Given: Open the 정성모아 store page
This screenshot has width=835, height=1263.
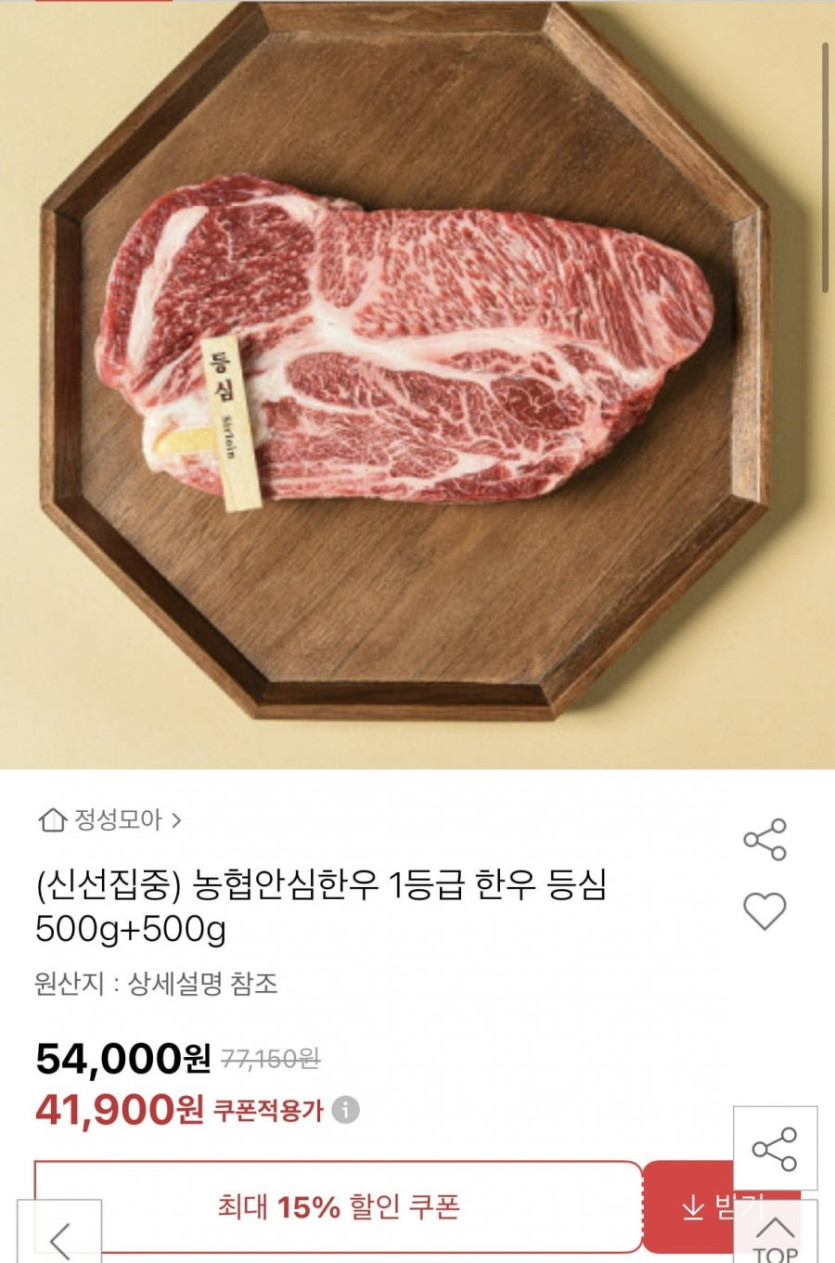Looking at the screenshot, I should coord(110,821).
